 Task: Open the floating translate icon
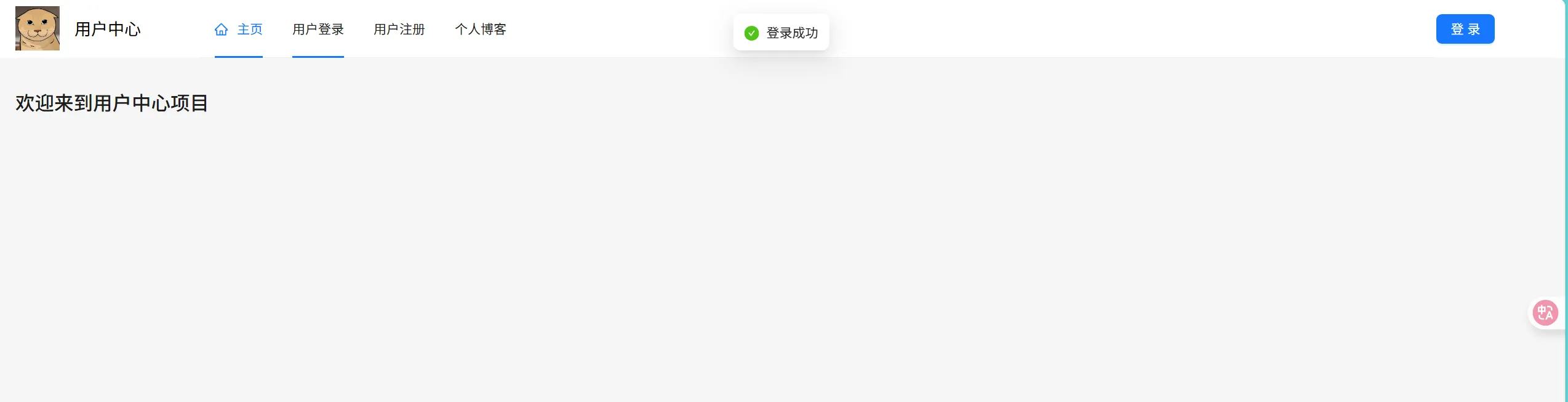coord(1545,313)
